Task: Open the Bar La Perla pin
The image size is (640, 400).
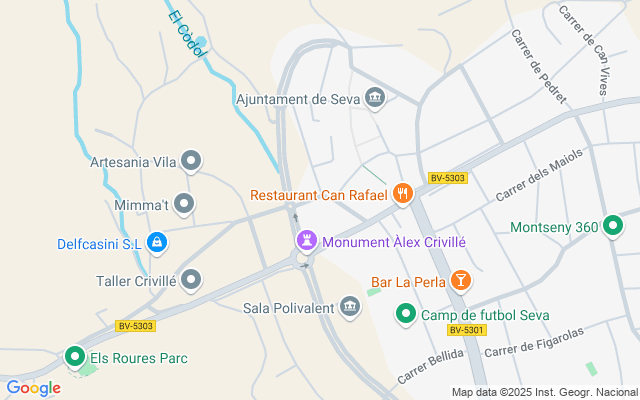Action: 459,280
